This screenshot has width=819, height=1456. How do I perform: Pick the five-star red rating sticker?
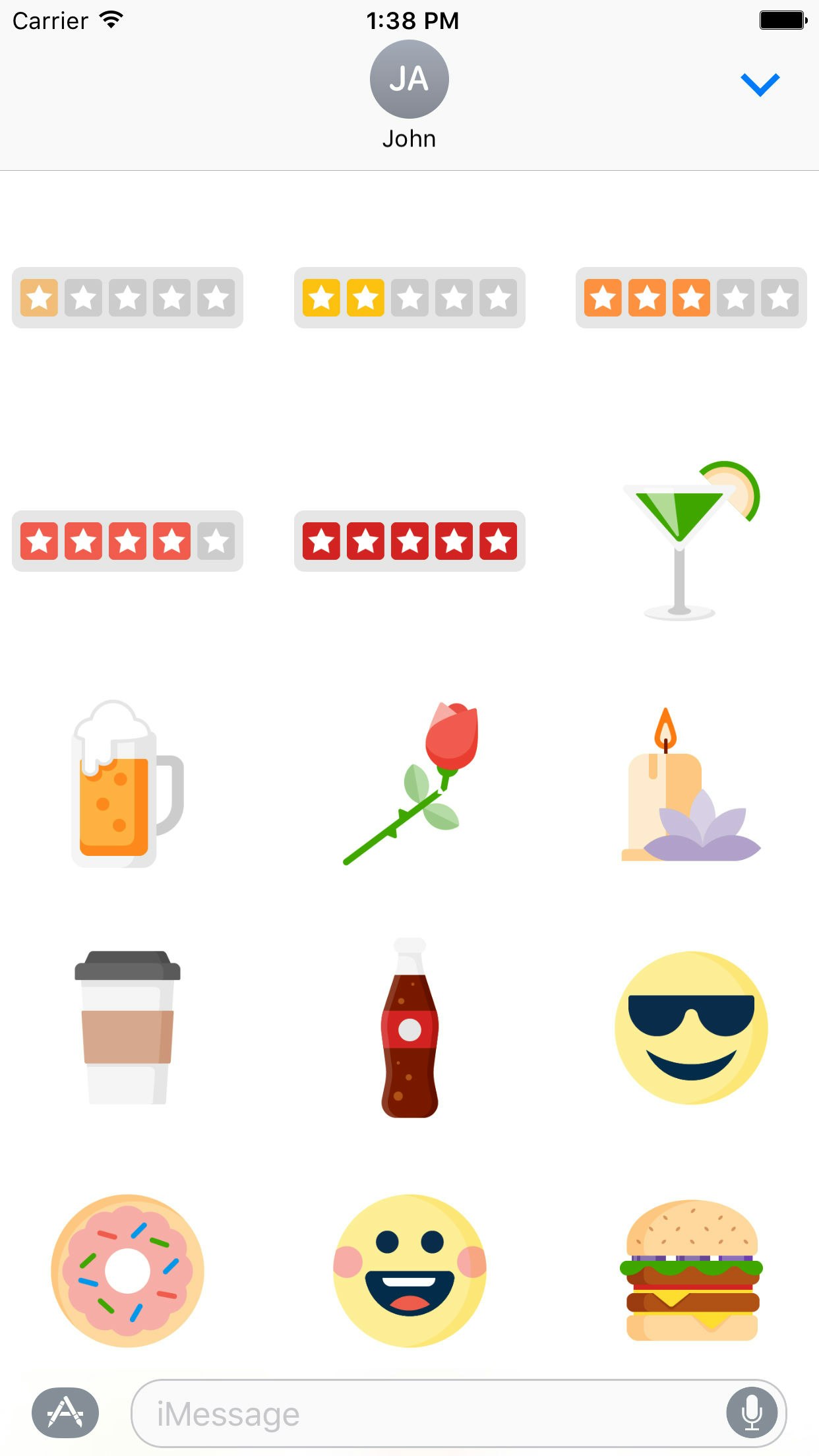pyautogui.click(x=409, y=542)
